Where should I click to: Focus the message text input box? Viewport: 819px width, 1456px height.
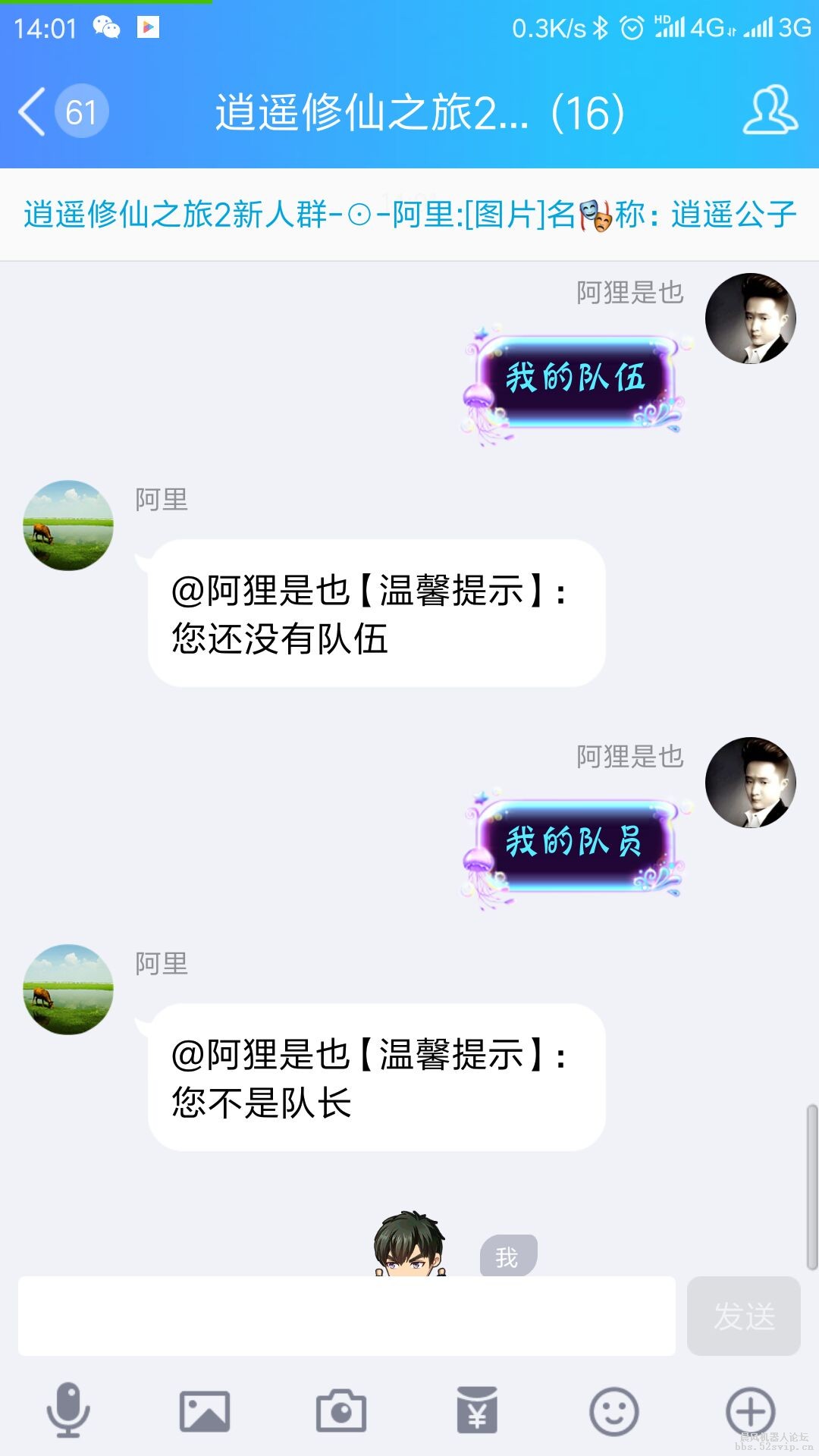point(347,1316)
